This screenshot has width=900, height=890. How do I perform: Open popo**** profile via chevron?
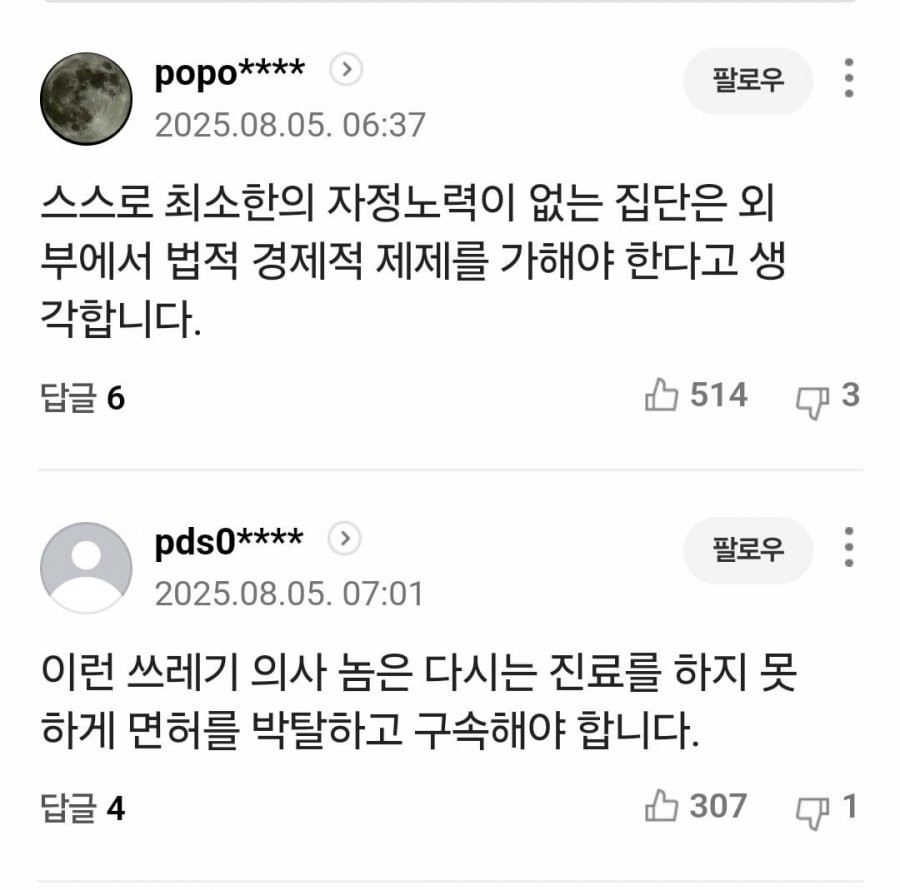click(x=346, y=69)
